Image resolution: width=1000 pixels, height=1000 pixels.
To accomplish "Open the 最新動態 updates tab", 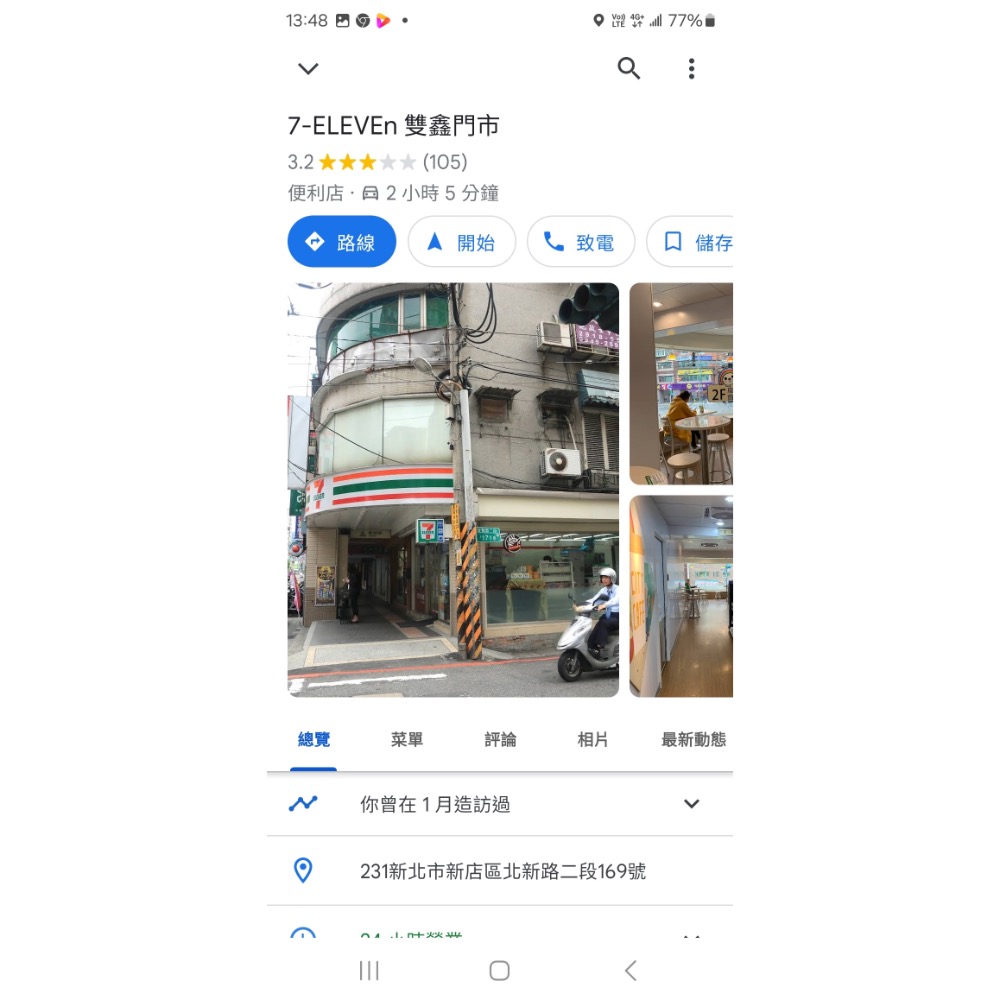I will [x=693, y=740].
